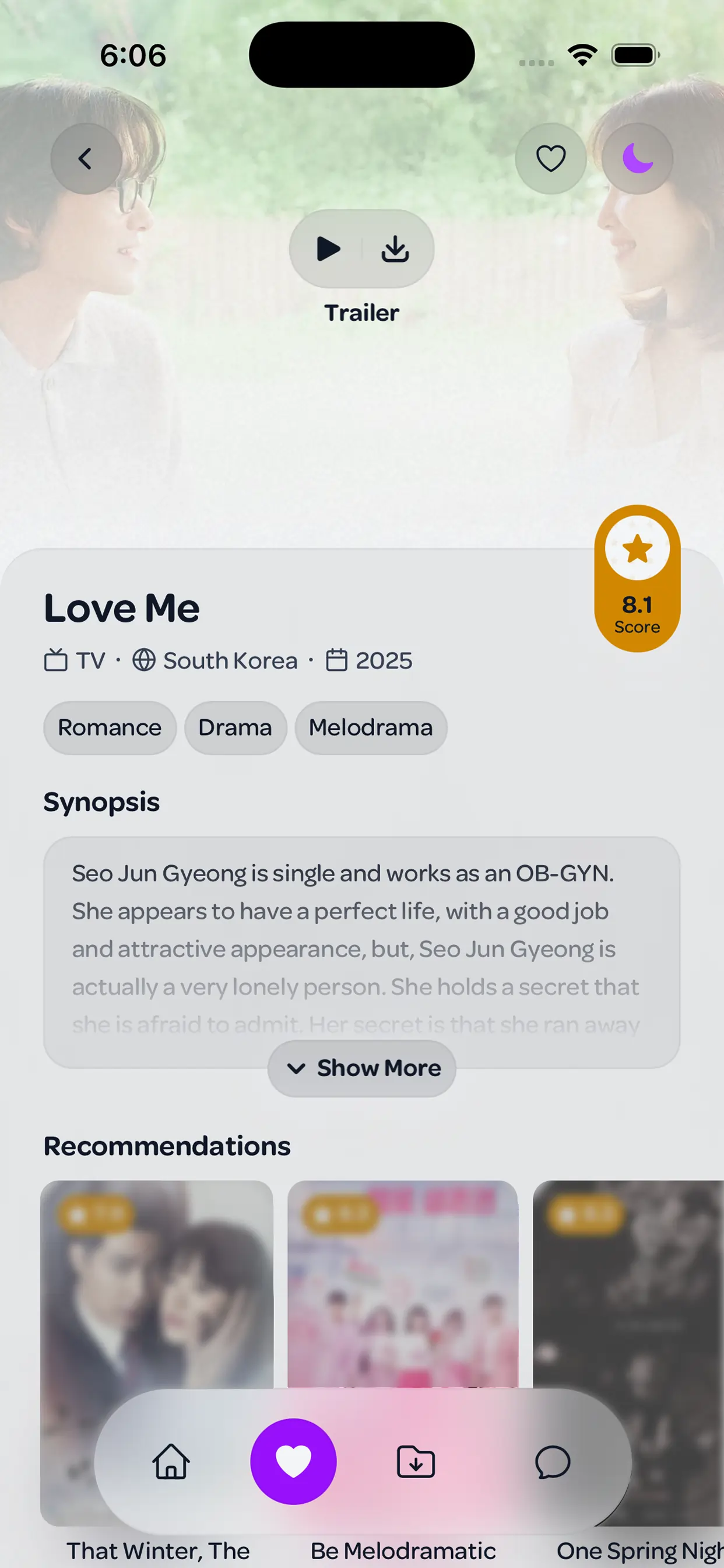Screen dimensions: 724x1568
Task: Open the Favorites heart tab
Action: point(293,1461)
